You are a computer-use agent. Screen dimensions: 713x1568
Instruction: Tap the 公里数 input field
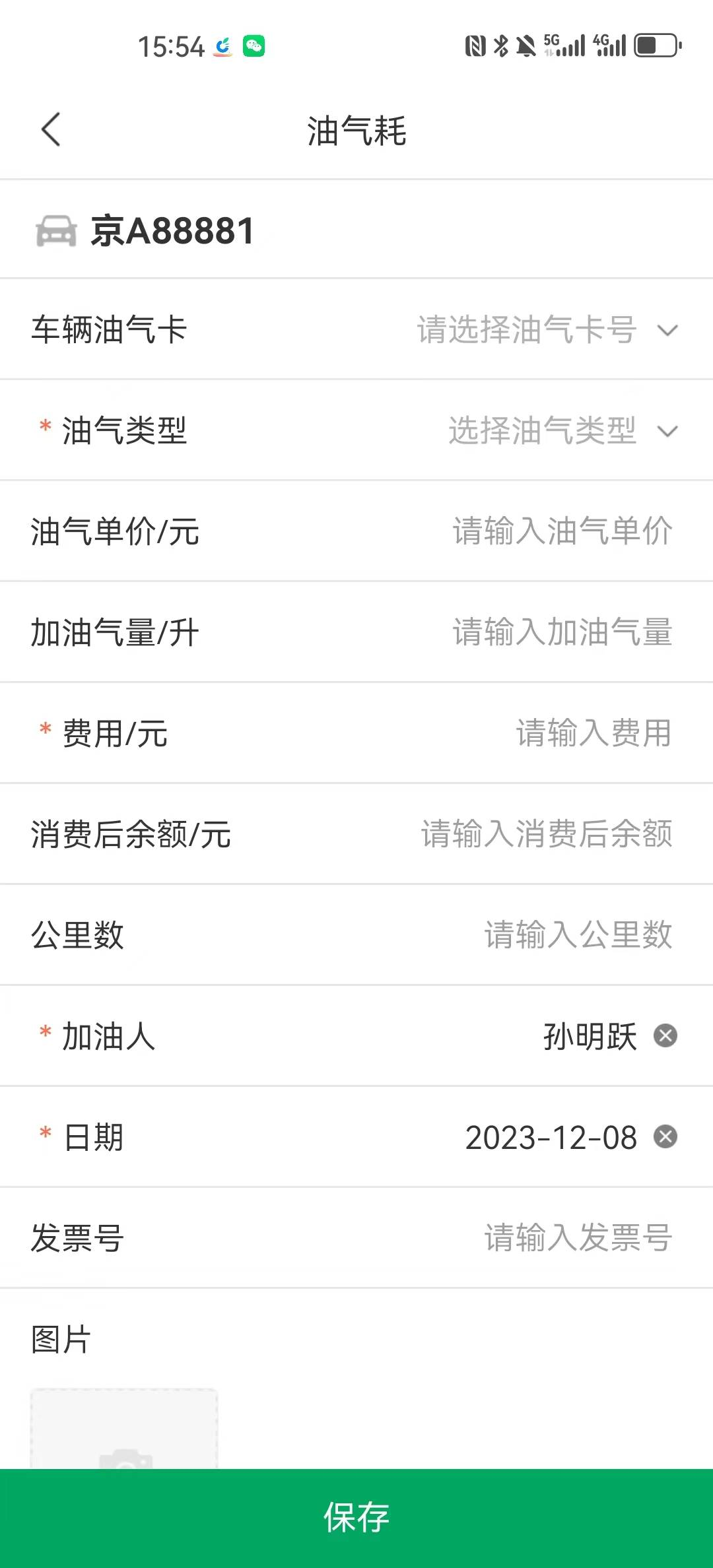578,935
